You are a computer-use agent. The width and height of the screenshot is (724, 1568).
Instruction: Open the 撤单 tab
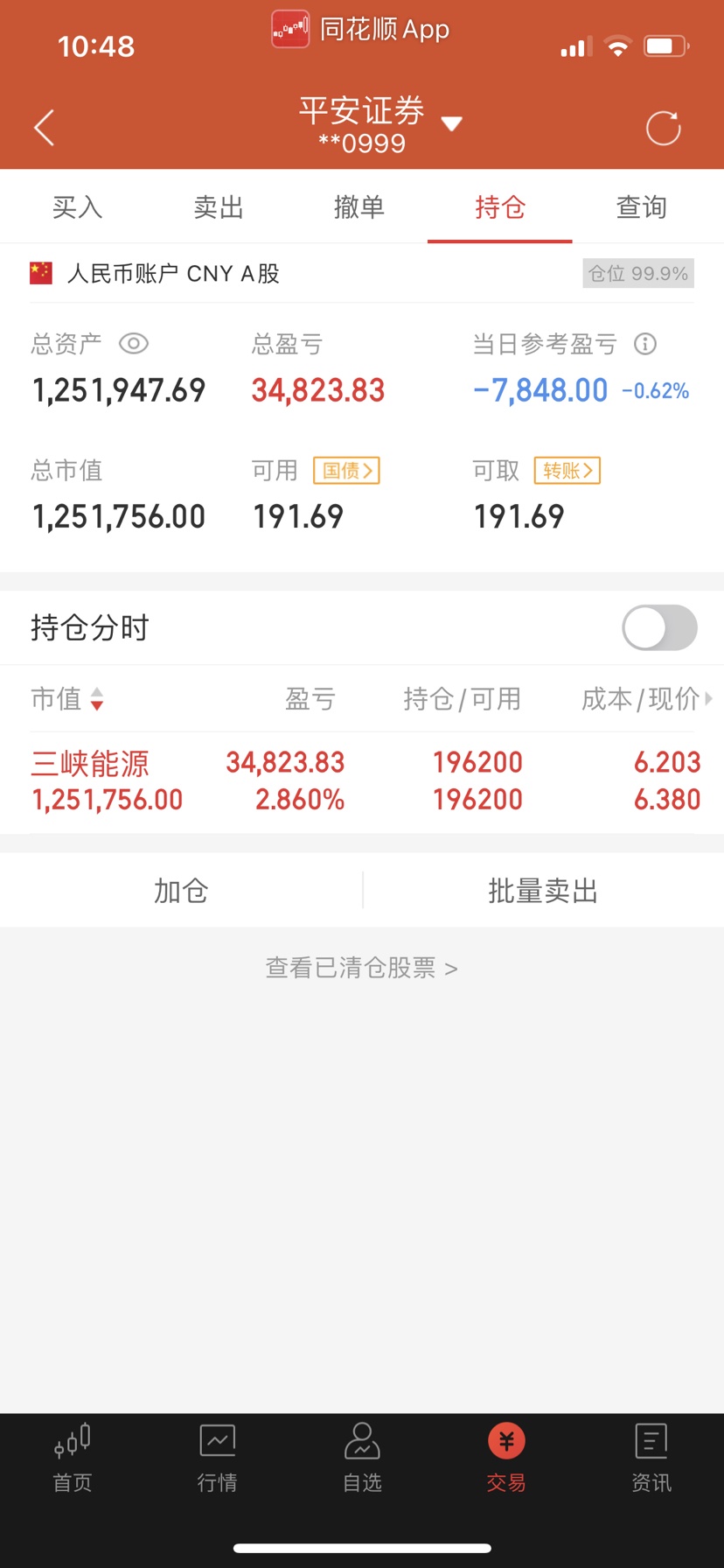359,207
